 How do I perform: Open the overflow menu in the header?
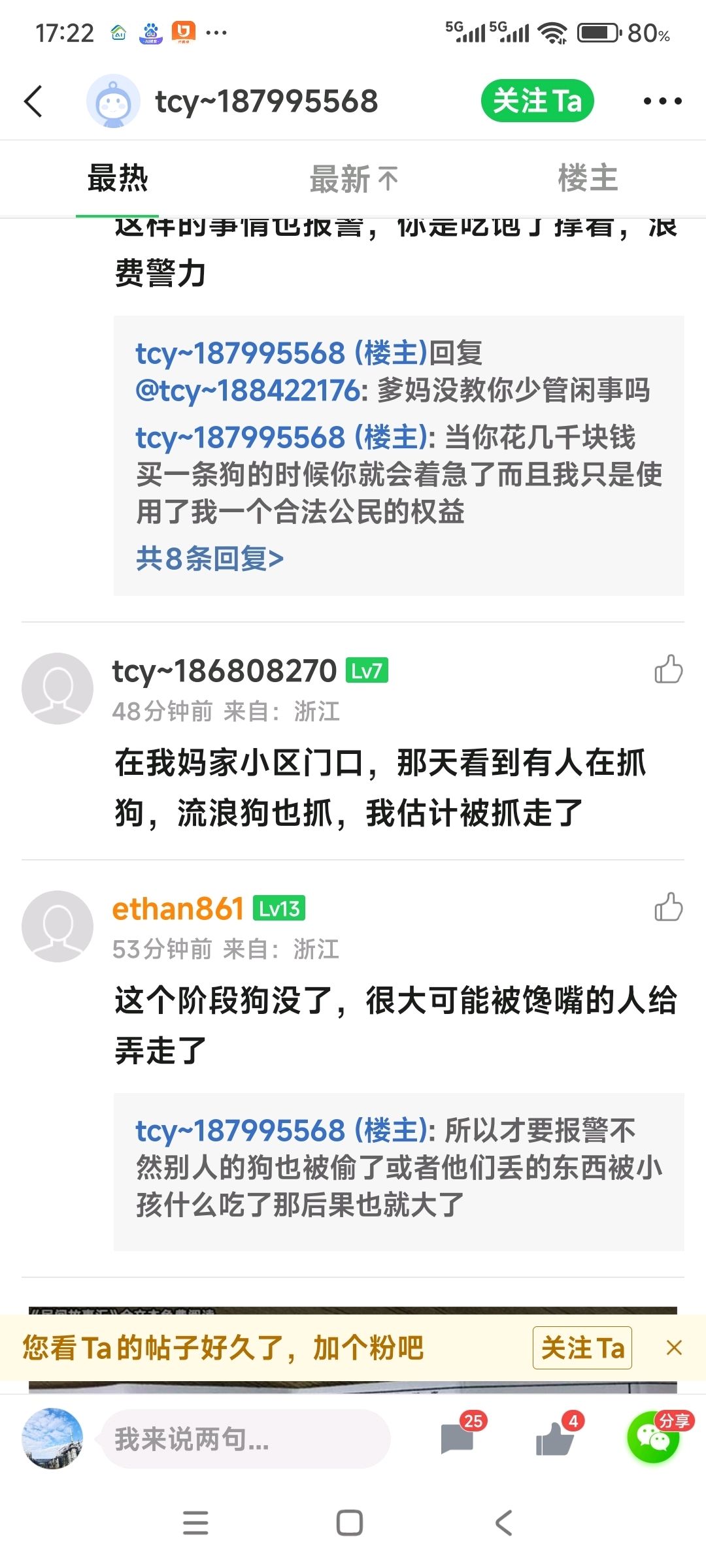click(x=662, y=101)
